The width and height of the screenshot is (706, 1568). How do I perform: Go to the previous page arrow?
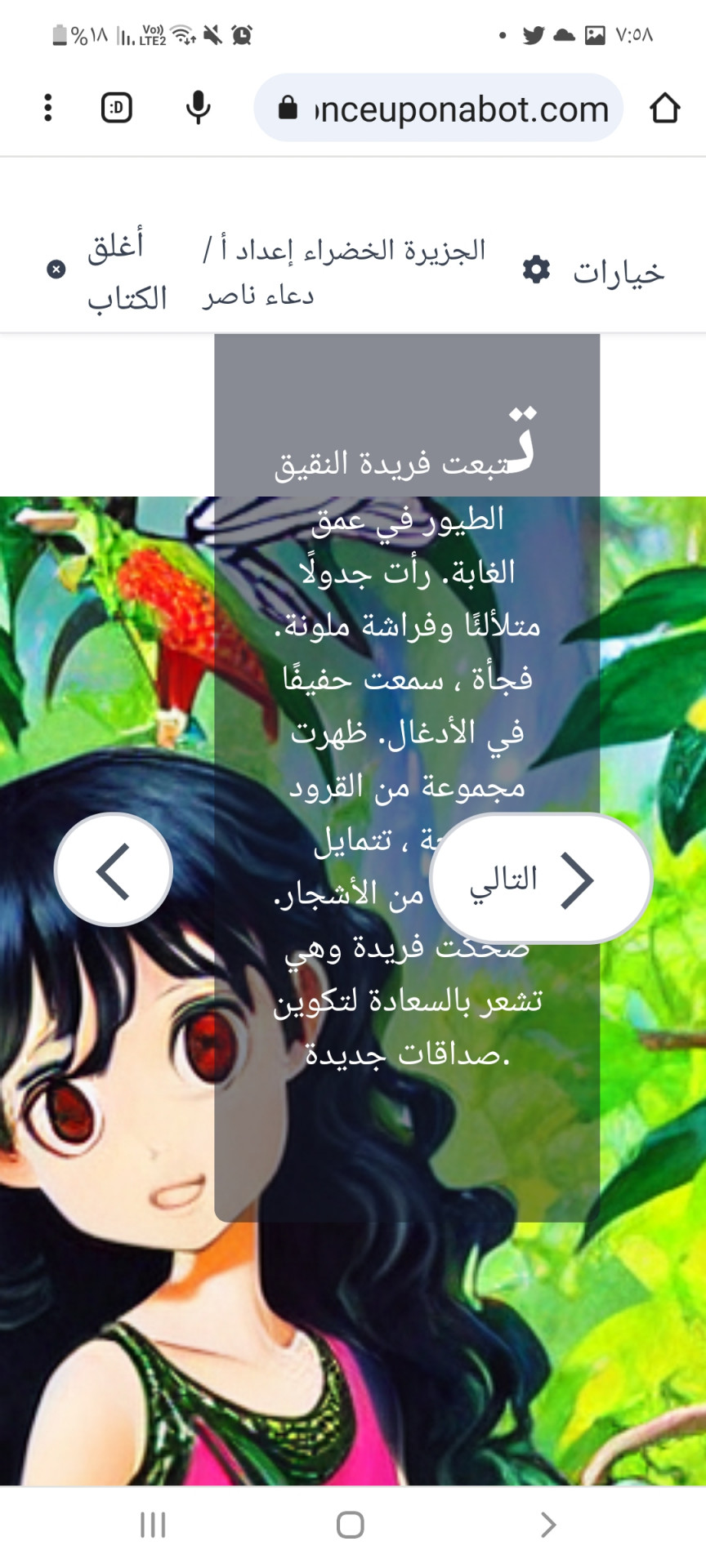coord(114,871)
